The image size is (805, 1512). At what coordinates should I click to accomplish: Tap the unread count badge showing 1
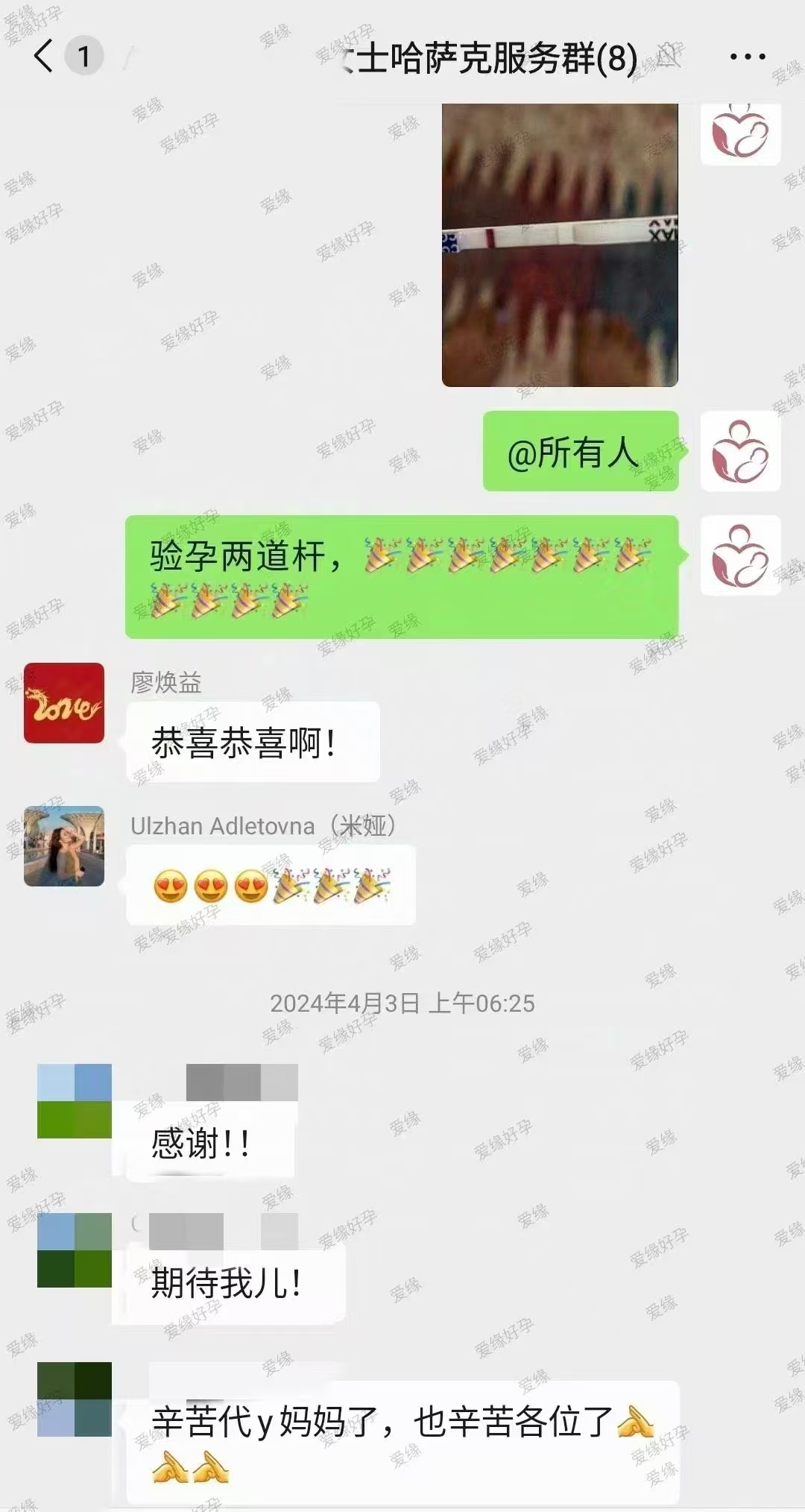82,56
